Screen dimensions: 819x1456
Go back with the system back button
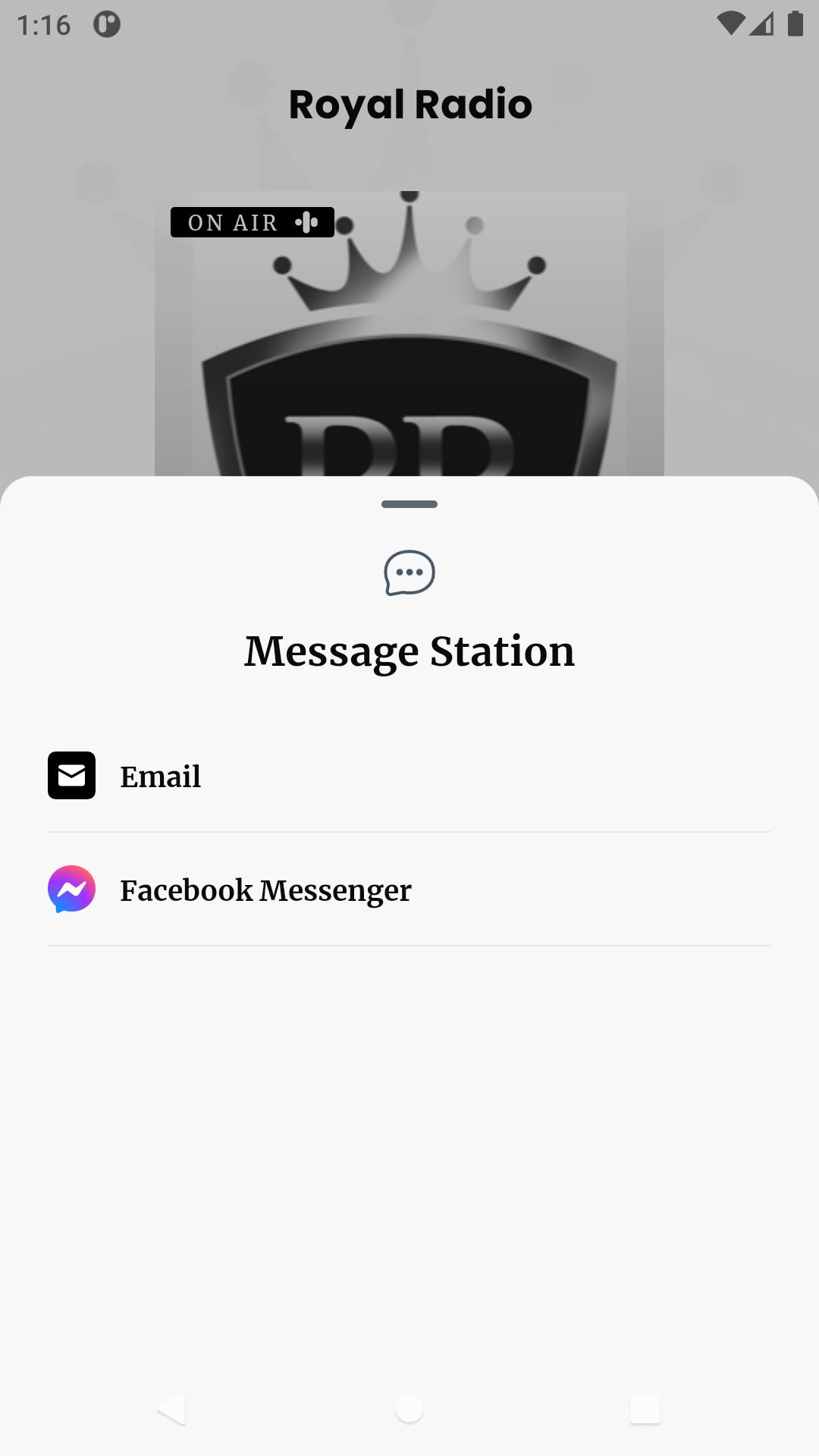pos(171,1409)
